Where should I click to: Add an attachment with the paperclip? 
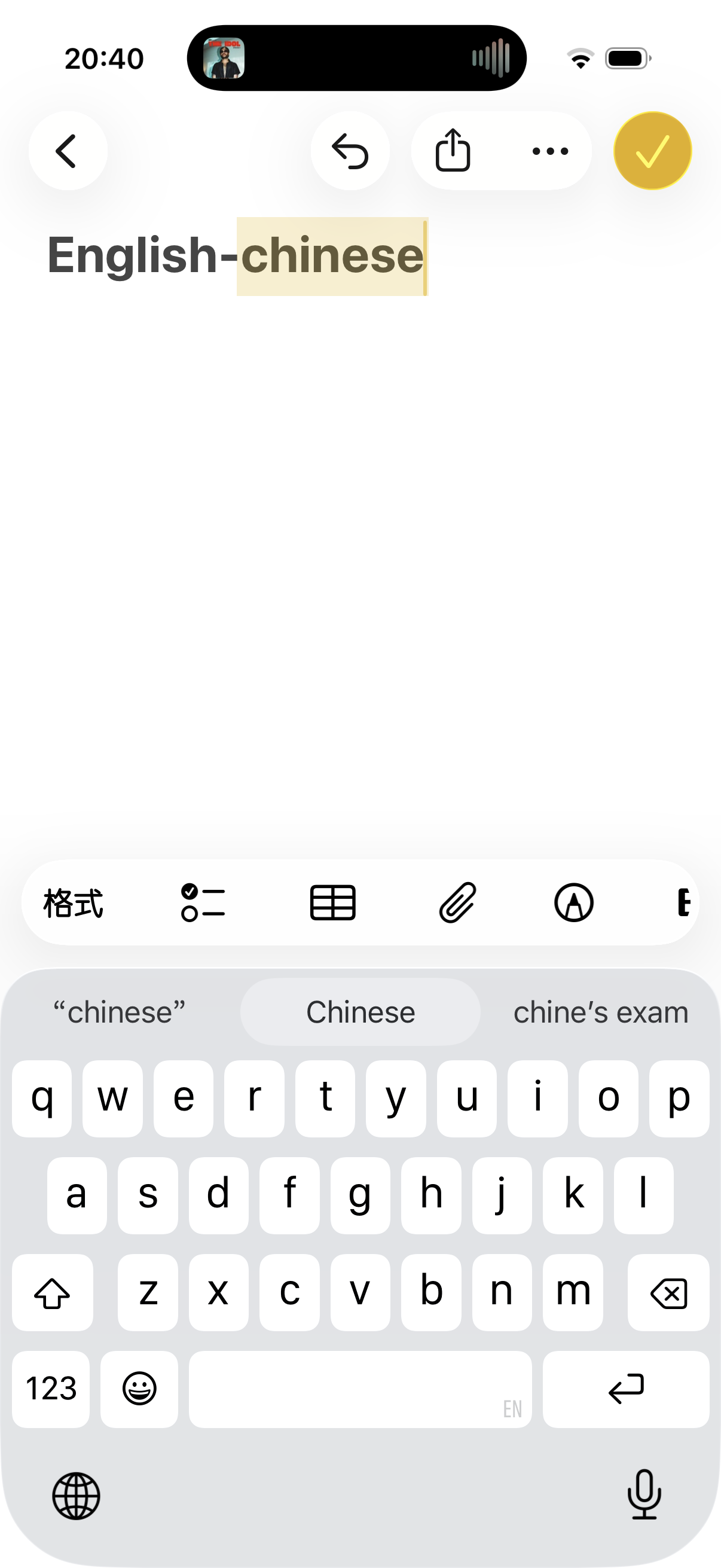[x=457, y=902]
